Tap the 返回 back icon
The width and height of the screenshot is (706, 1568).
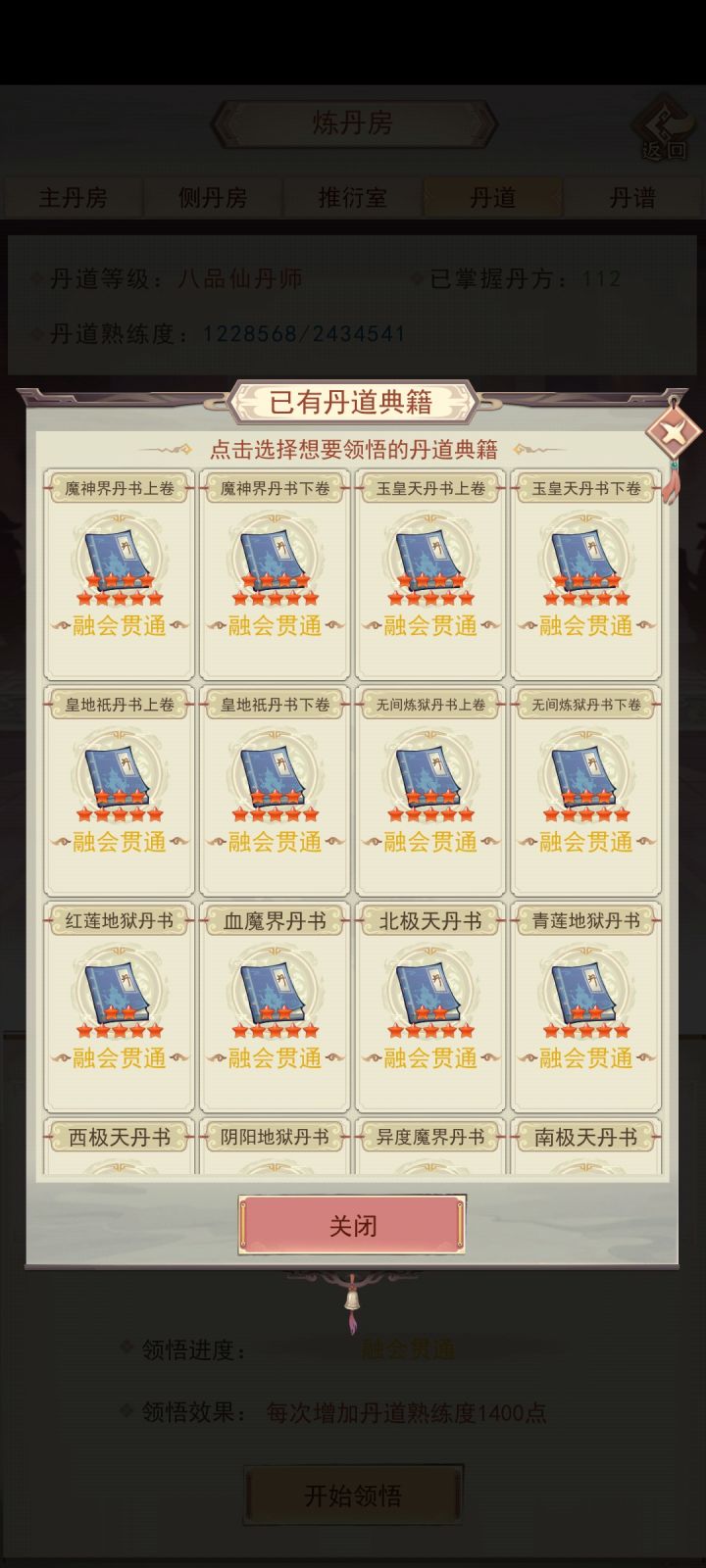point(663,127)
